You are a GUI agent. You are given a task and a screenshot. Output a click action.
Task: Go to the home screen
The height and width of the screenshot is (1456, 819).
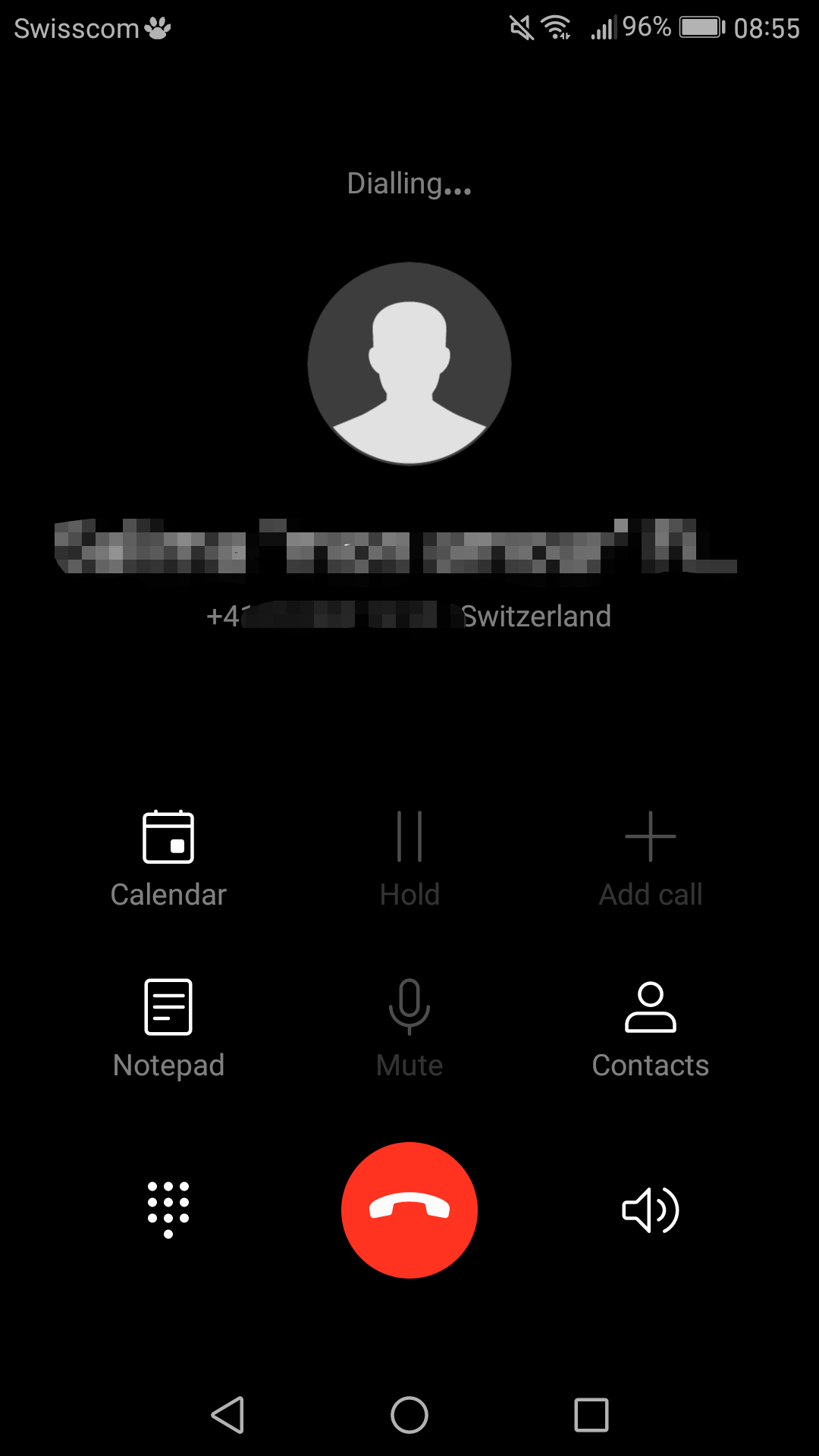(x=409, y=1415)
